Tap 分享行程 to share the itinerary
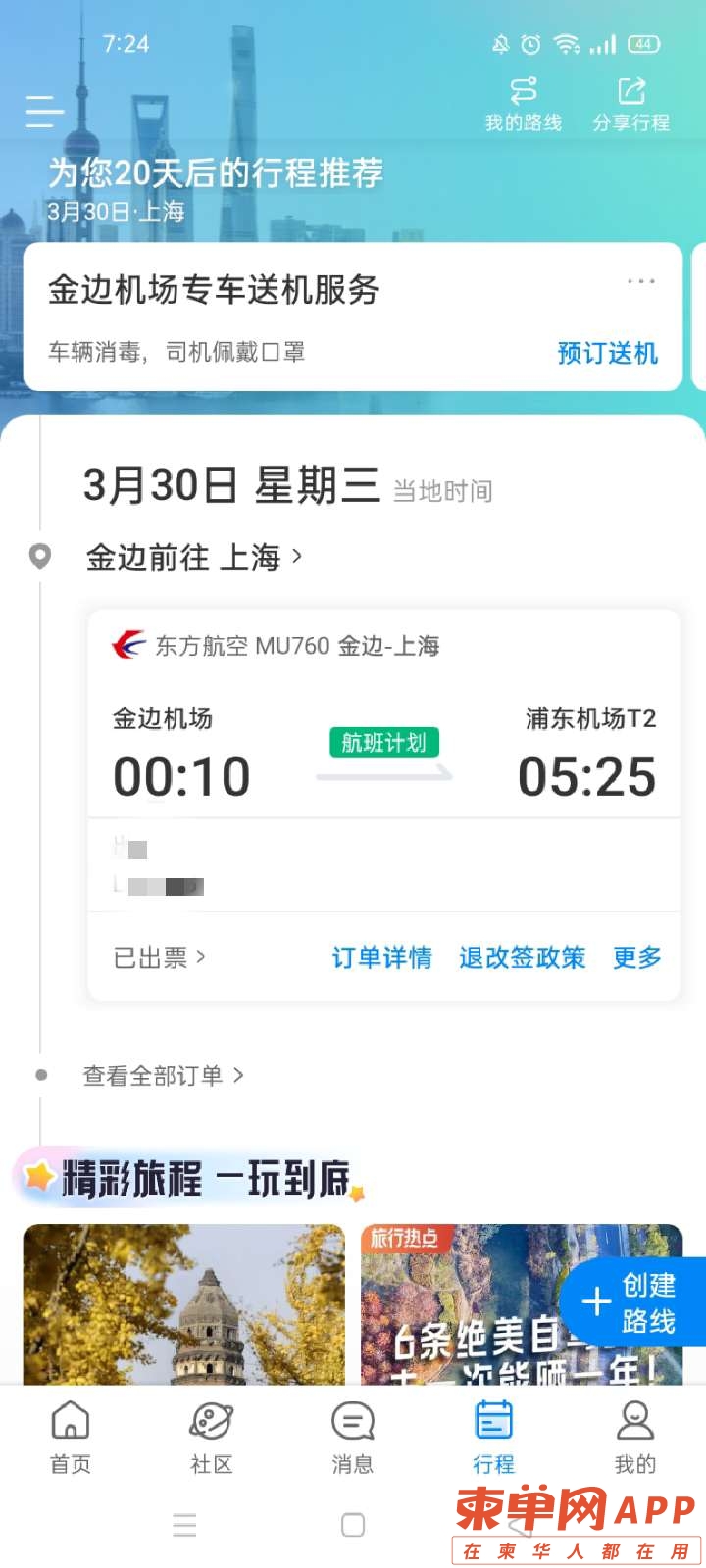The image size is (706, 1568). [x=630, y=105]
